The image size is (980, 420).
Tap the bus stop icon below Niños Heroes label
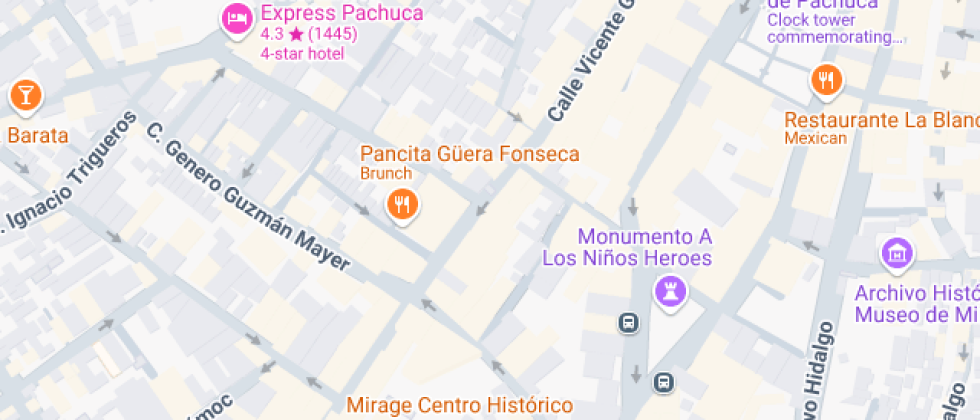[628, 322]
